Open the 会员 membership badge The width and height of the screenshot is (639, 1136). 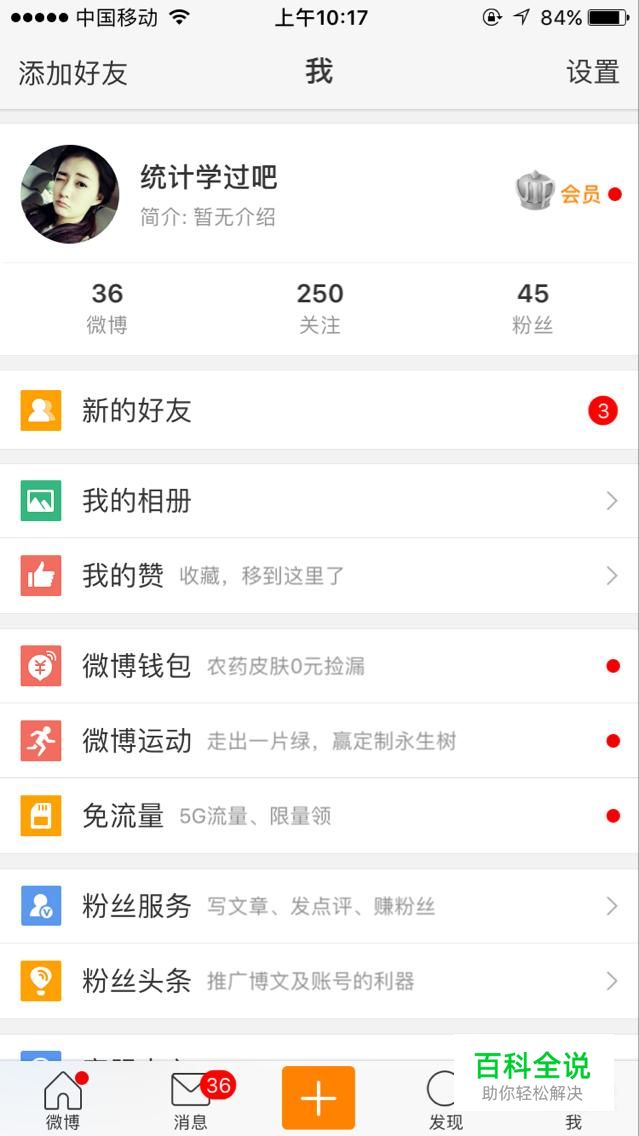pos(559,193)
